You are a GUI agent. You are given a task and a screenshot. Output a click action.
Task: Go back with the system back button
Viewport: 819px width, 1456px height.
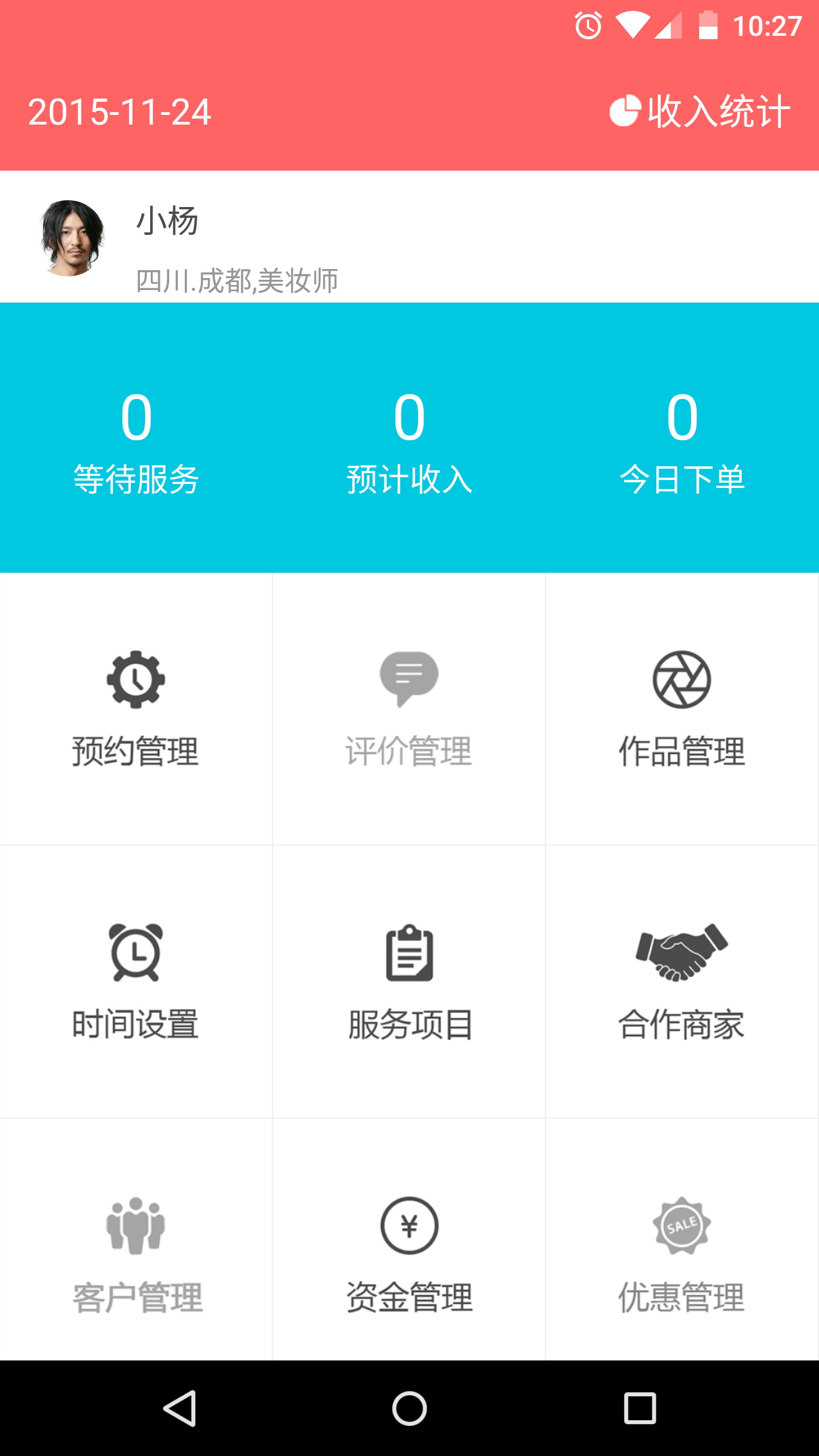[x=180, y=1408]
